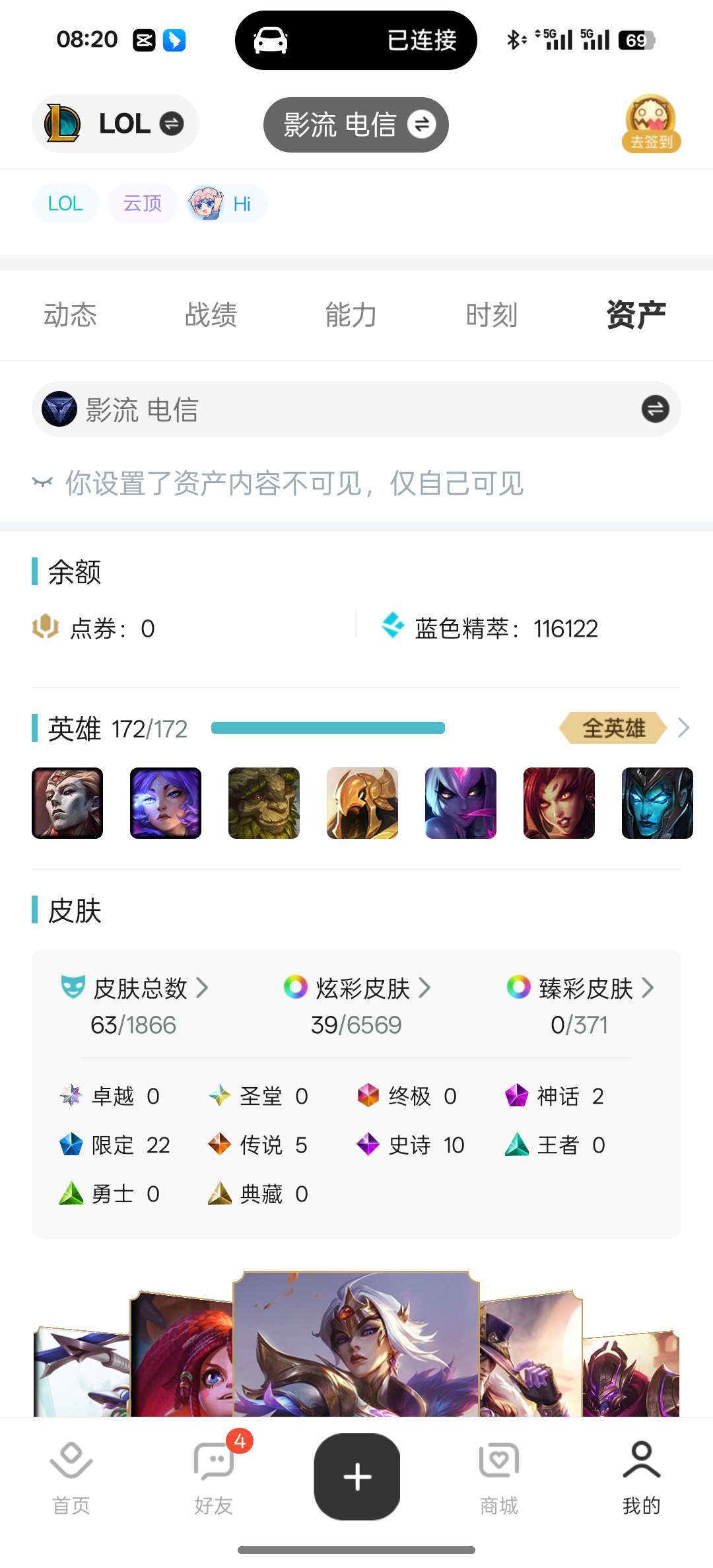Switch server via 影流 电信 pill at top
Viewport: 713px width, 1568px height.
pyautogui.click(x=356, y=124)
